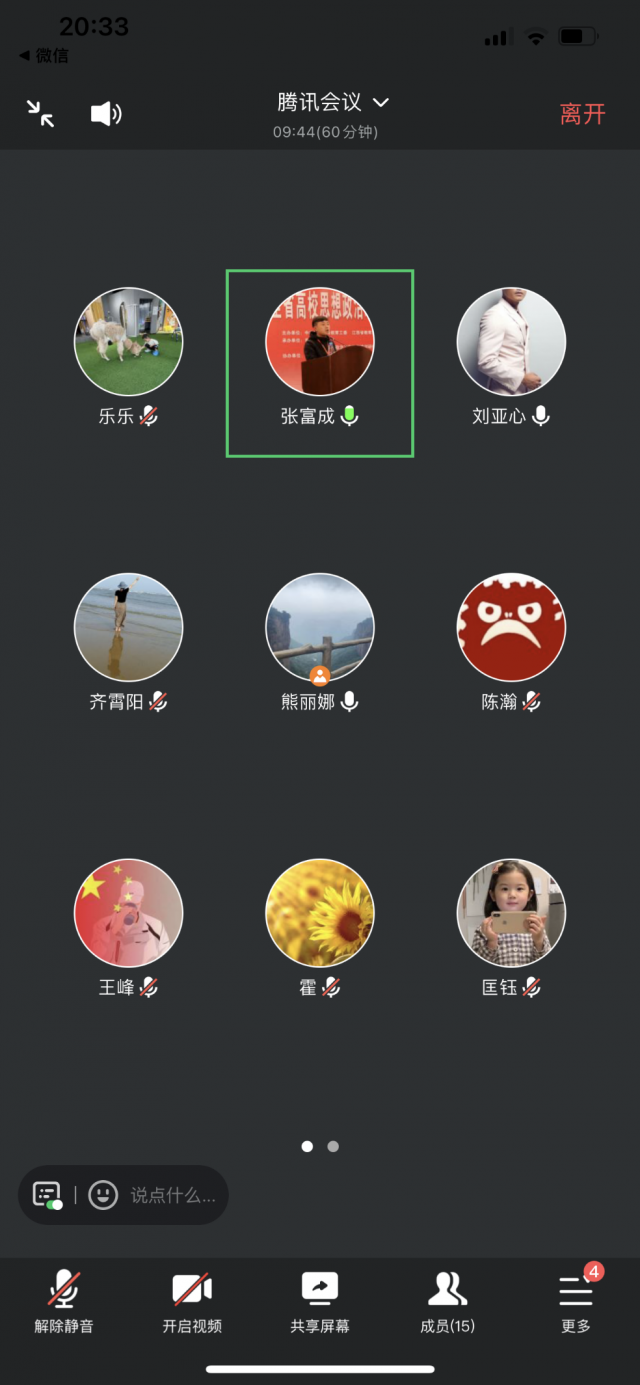This screenshot has height=1385, width=640.
Task: Select participant 刘亚心's avatar
Action: (x=511, y=342)
